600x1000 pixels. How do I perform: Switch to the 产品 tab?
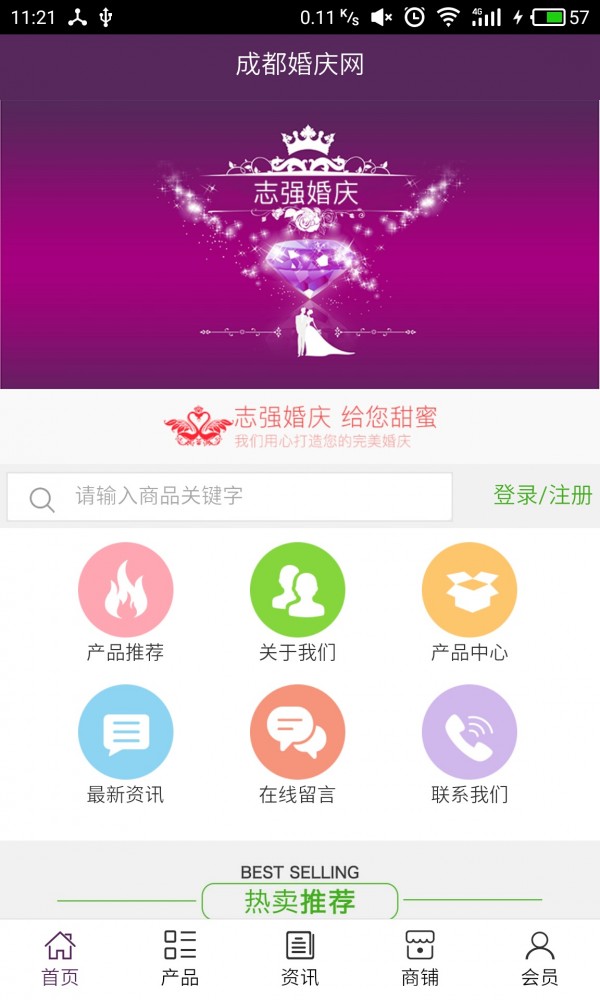coord(180,959)
